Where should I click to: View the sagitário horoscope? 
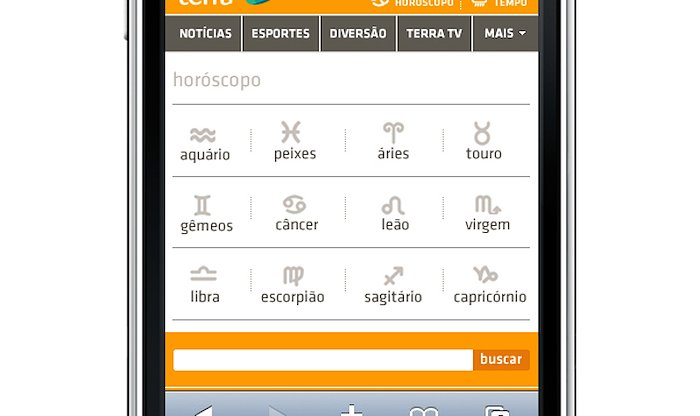pyautogui.click(x=393, y=285)
